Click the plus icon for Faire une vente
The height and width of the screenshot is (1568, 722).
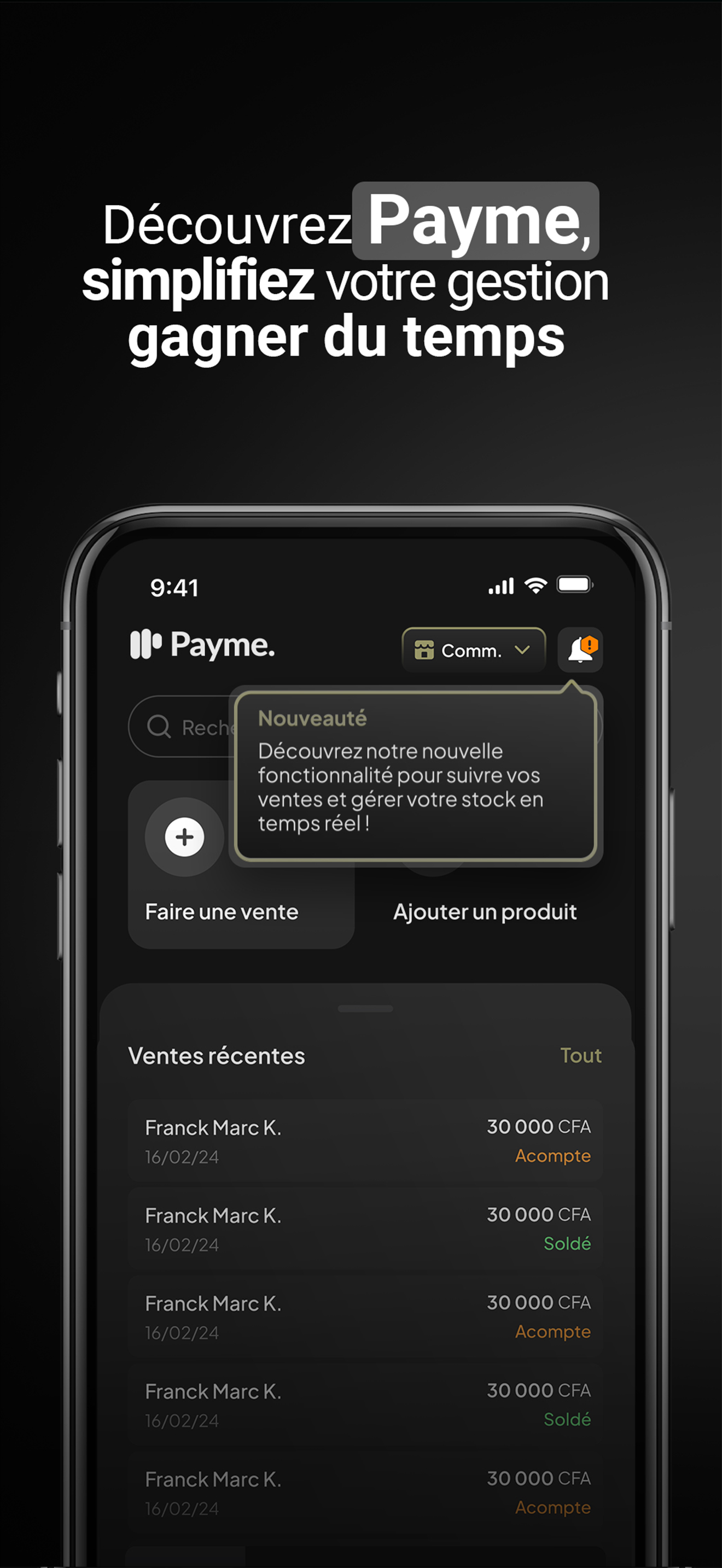pos(183,836)
